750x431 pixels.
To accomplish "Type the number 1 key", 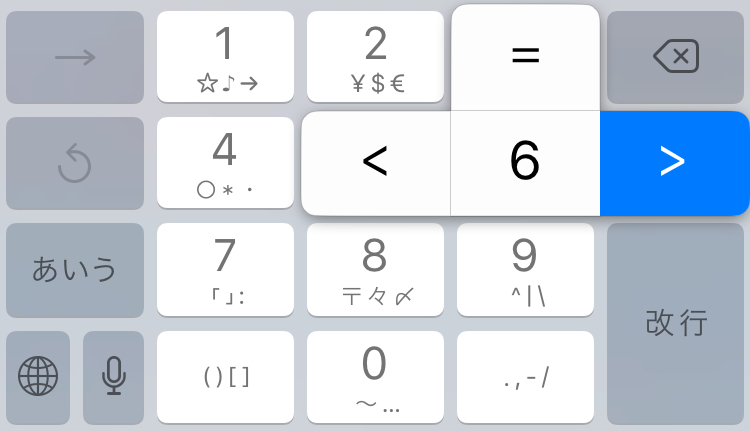I will coord(225,57).
